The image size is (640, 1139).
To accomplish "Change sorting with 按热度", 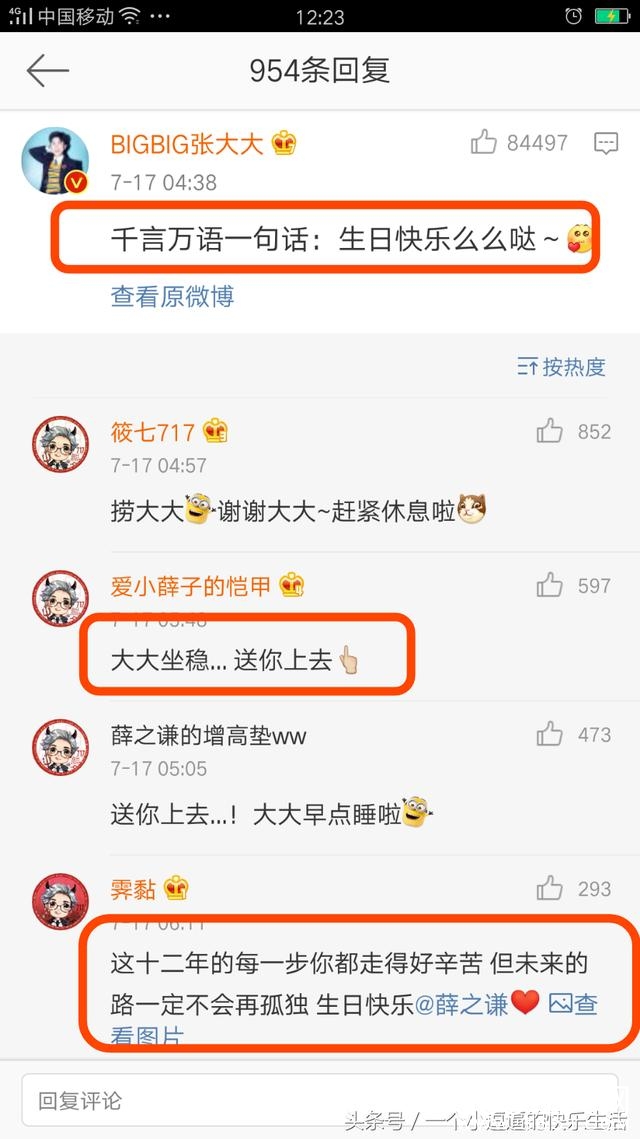I will pyautogui.click(x=562, y=367).
